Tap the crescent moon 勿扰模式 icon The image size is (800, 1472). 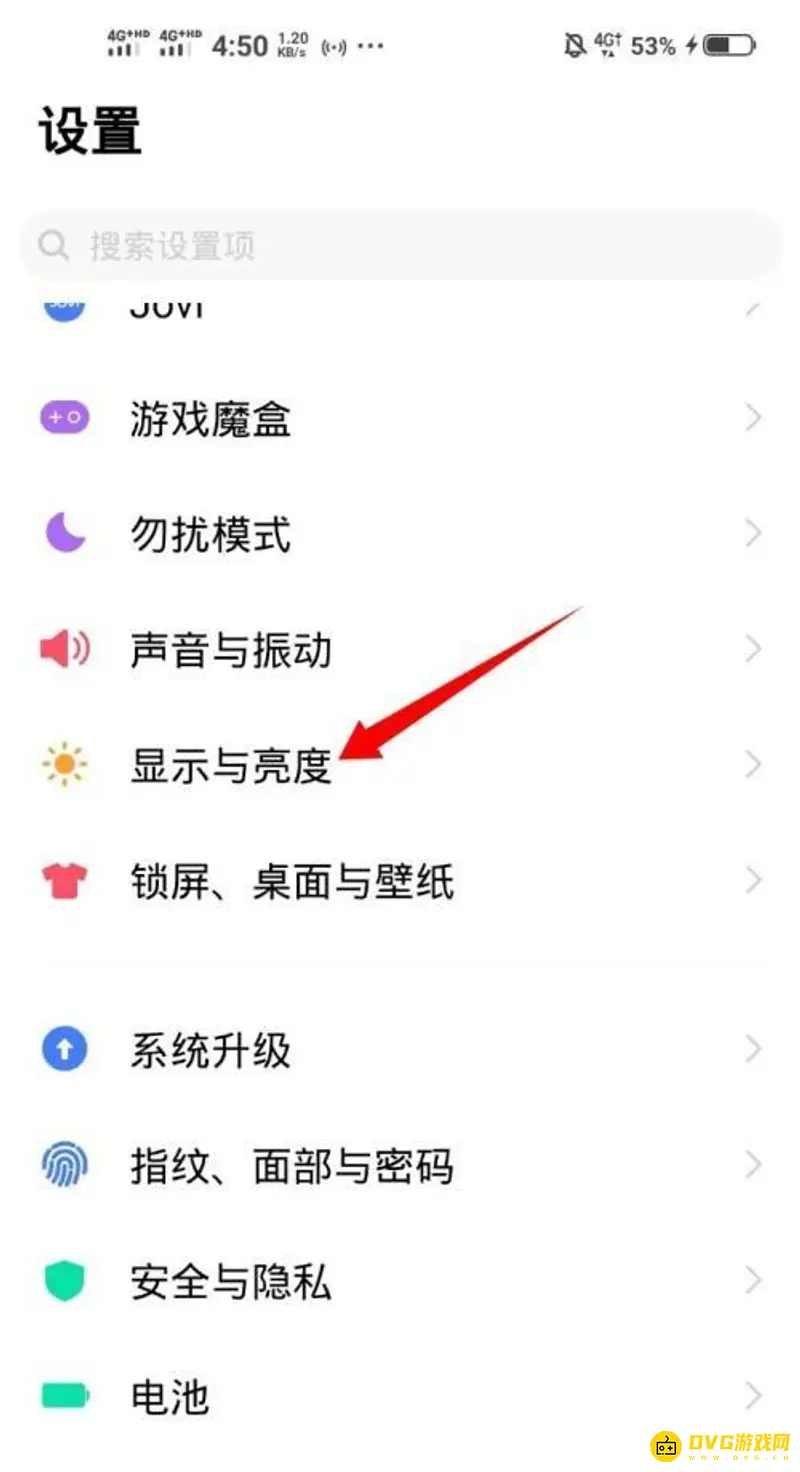pos(63,533)
